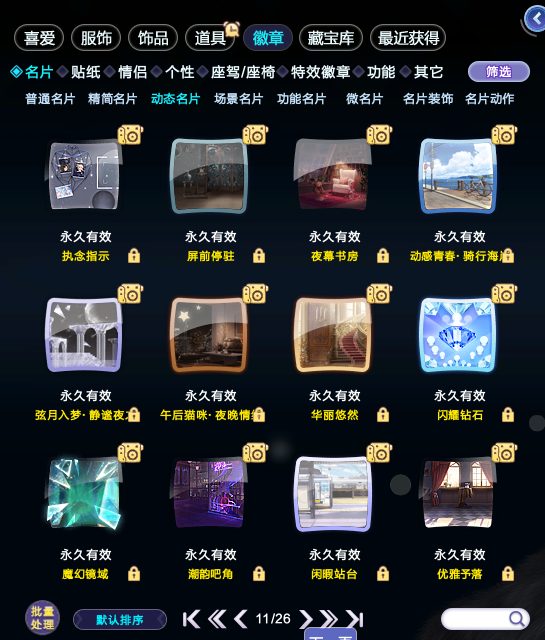The width and height of the screenshot is (545, 640).
Task: Collapse the panel with the back arrow
Action: (x=535, y=19)
